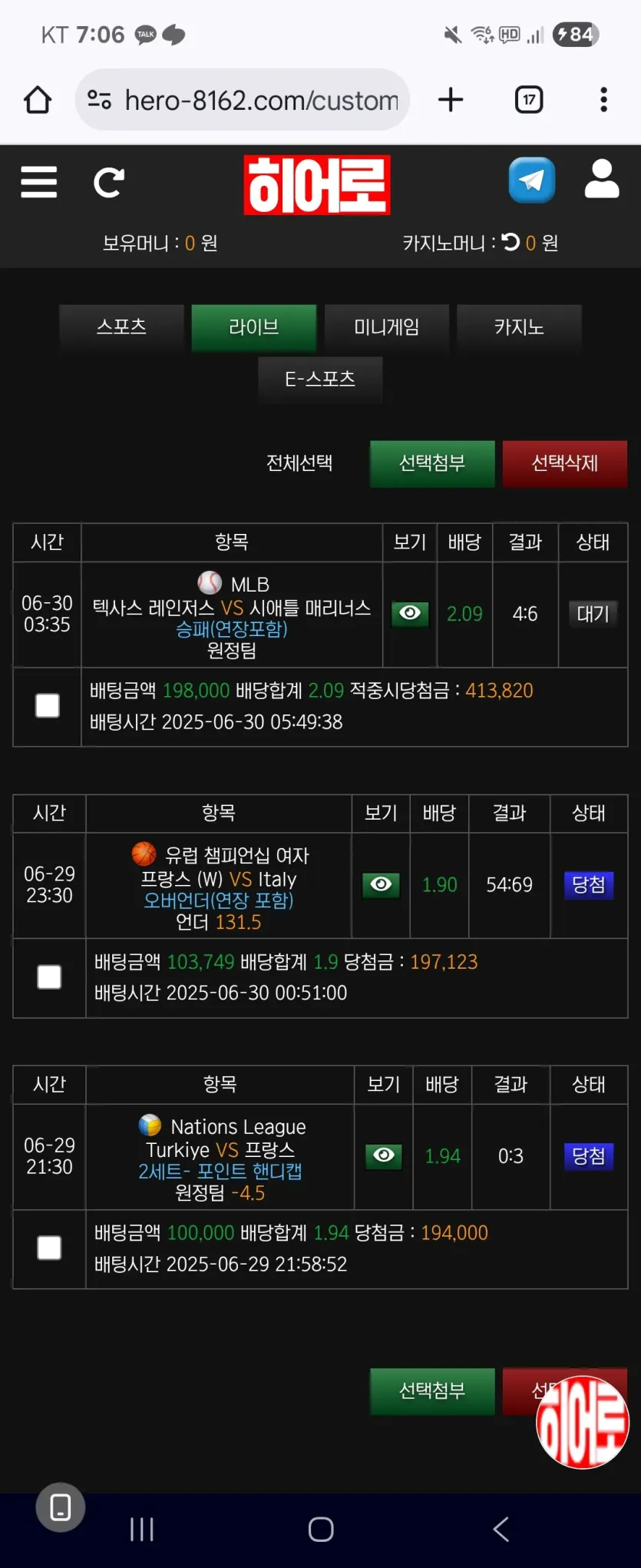
Task: Check the box for the 198,000 bet
Action: tap(48, 706)
